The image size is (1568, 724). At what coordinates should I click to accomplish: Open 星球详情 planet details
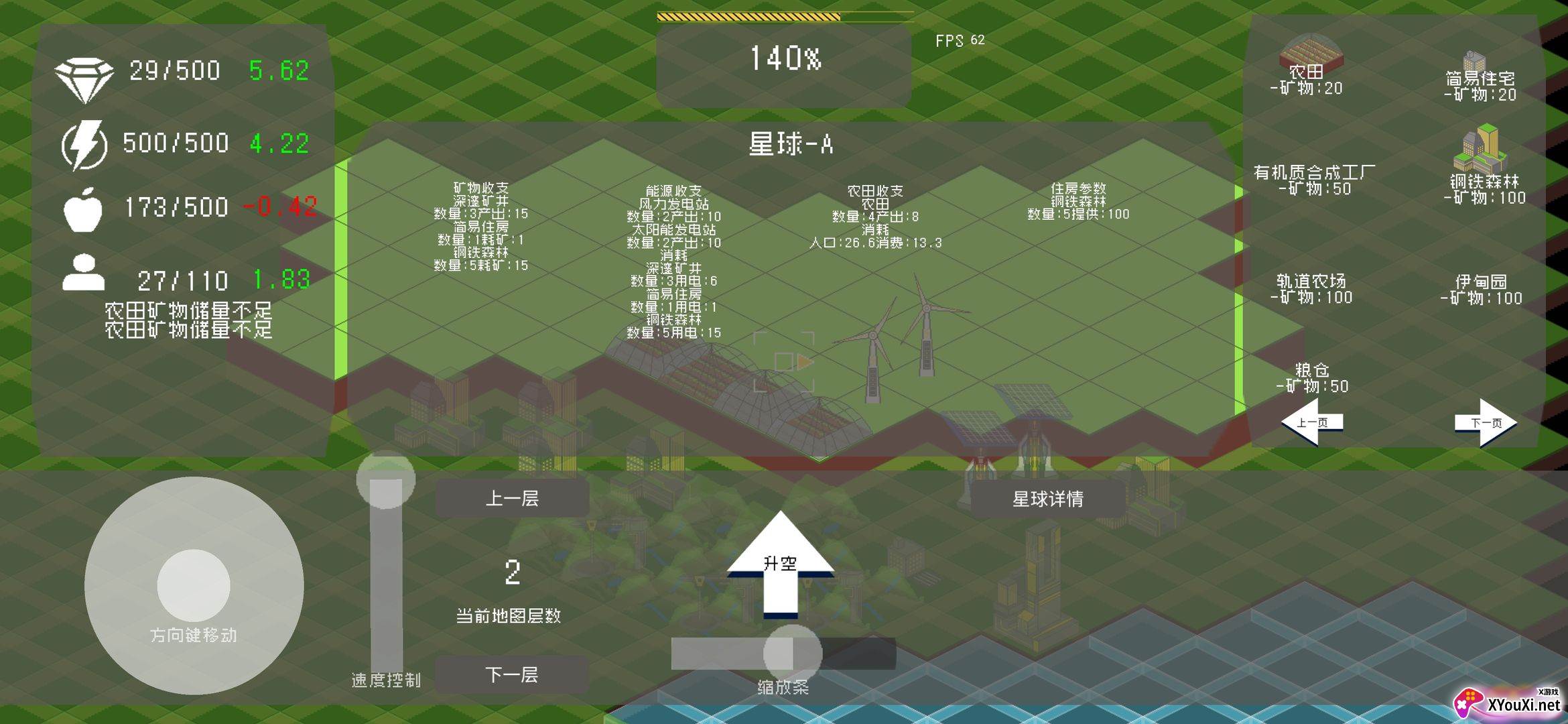coord(1047,499)
